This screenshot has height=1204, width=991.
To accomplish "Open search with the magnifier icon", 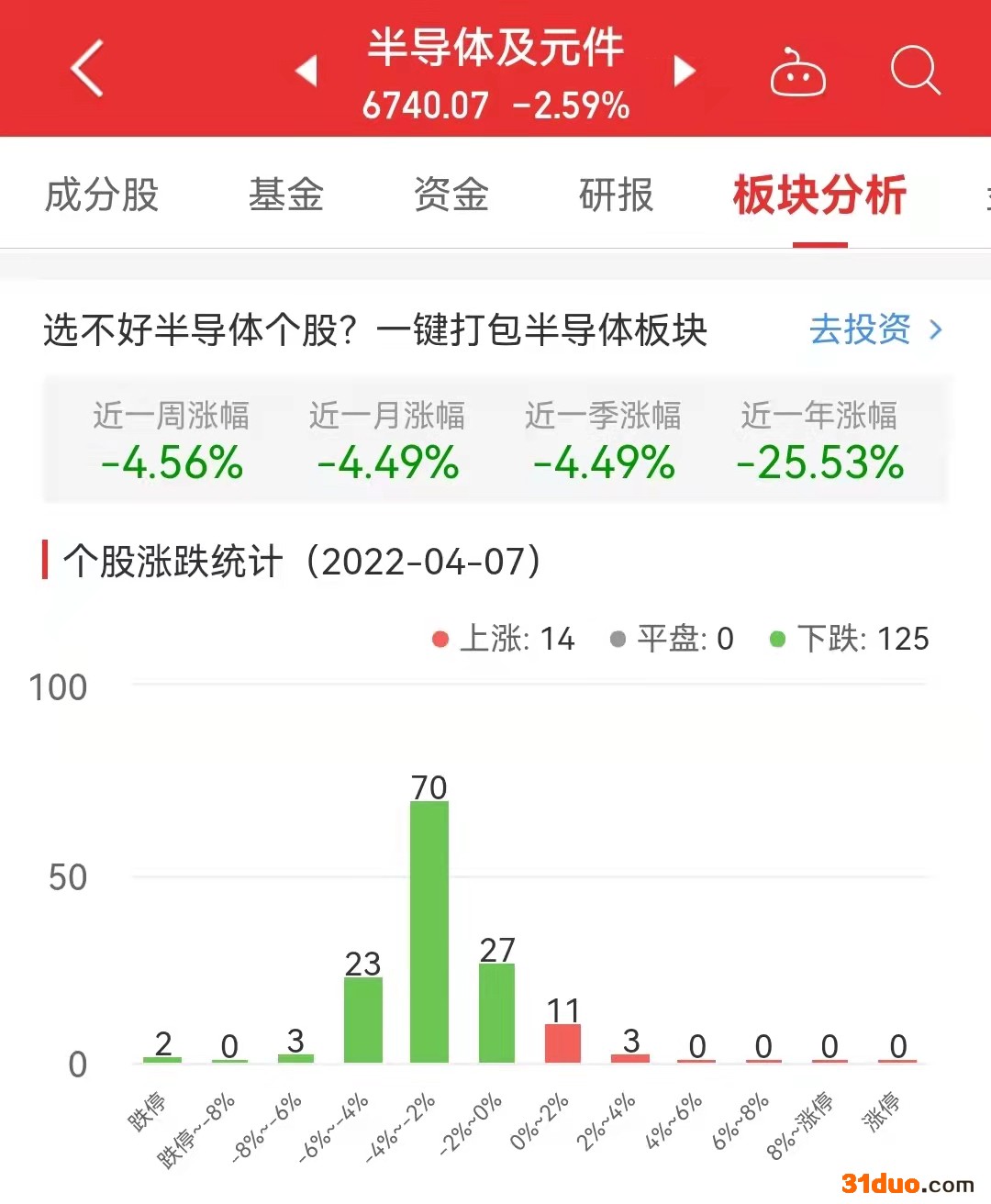I will point(915,70).
